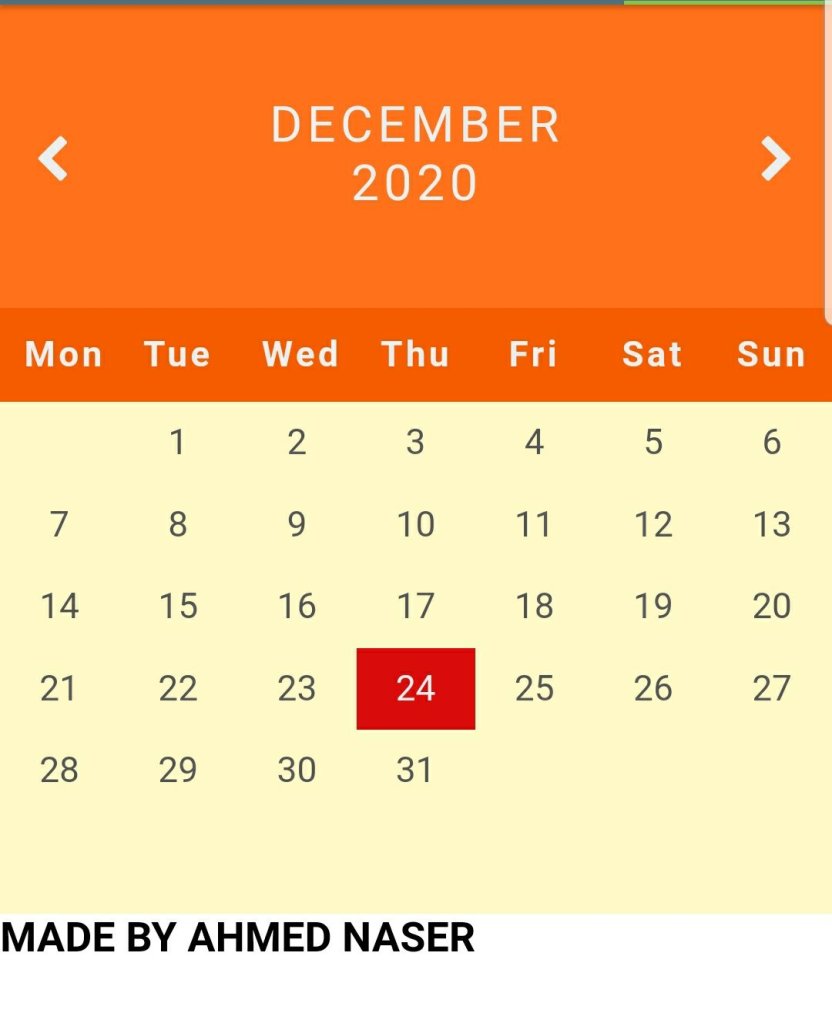This screenshot has height=1023, width=832.
Task: Select December 25
Action: 534,688
